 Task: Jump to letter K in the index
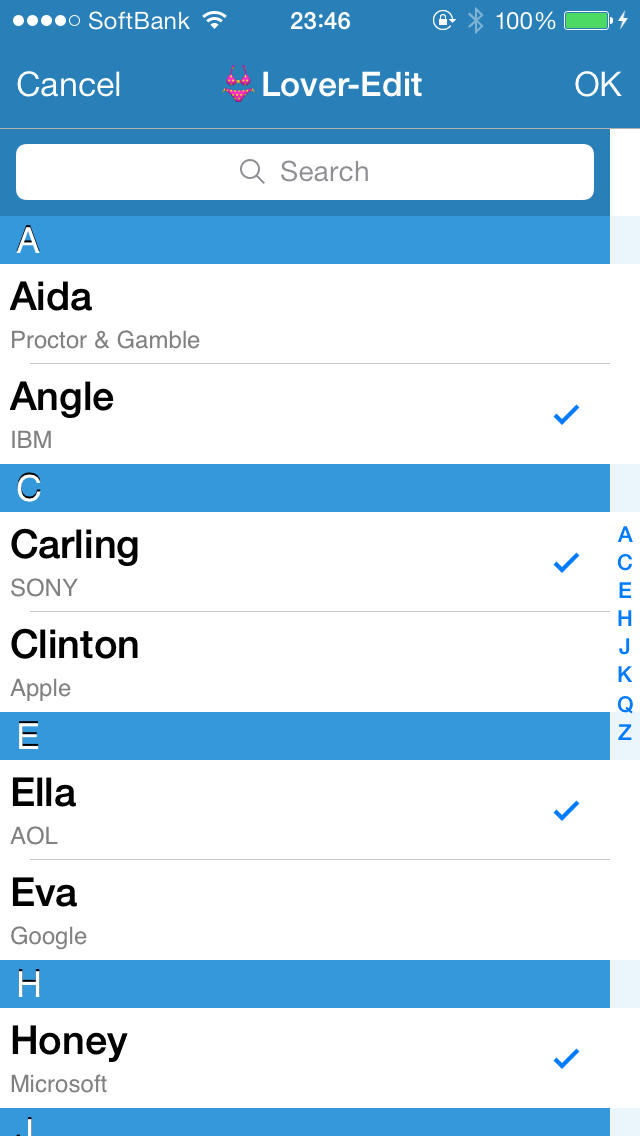625,674
